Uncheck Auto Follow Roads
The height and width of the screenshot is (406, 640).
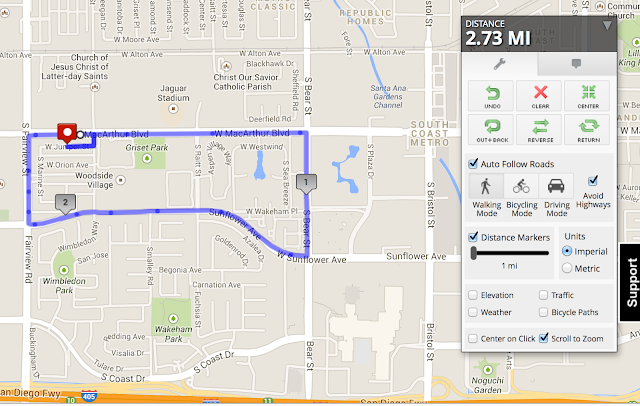474,163
